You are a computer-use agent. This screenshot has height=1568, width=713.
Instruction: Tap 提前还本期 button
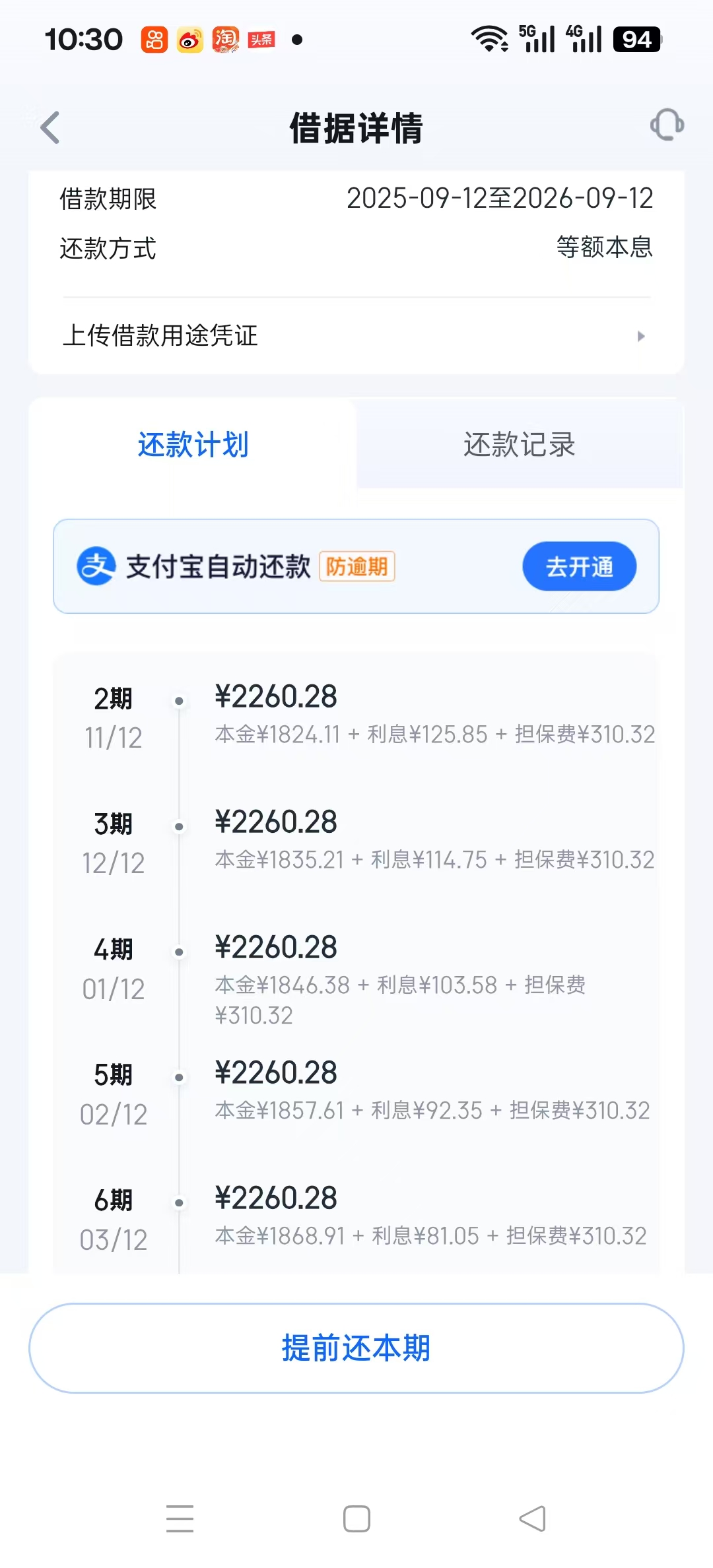point(356,1348)
